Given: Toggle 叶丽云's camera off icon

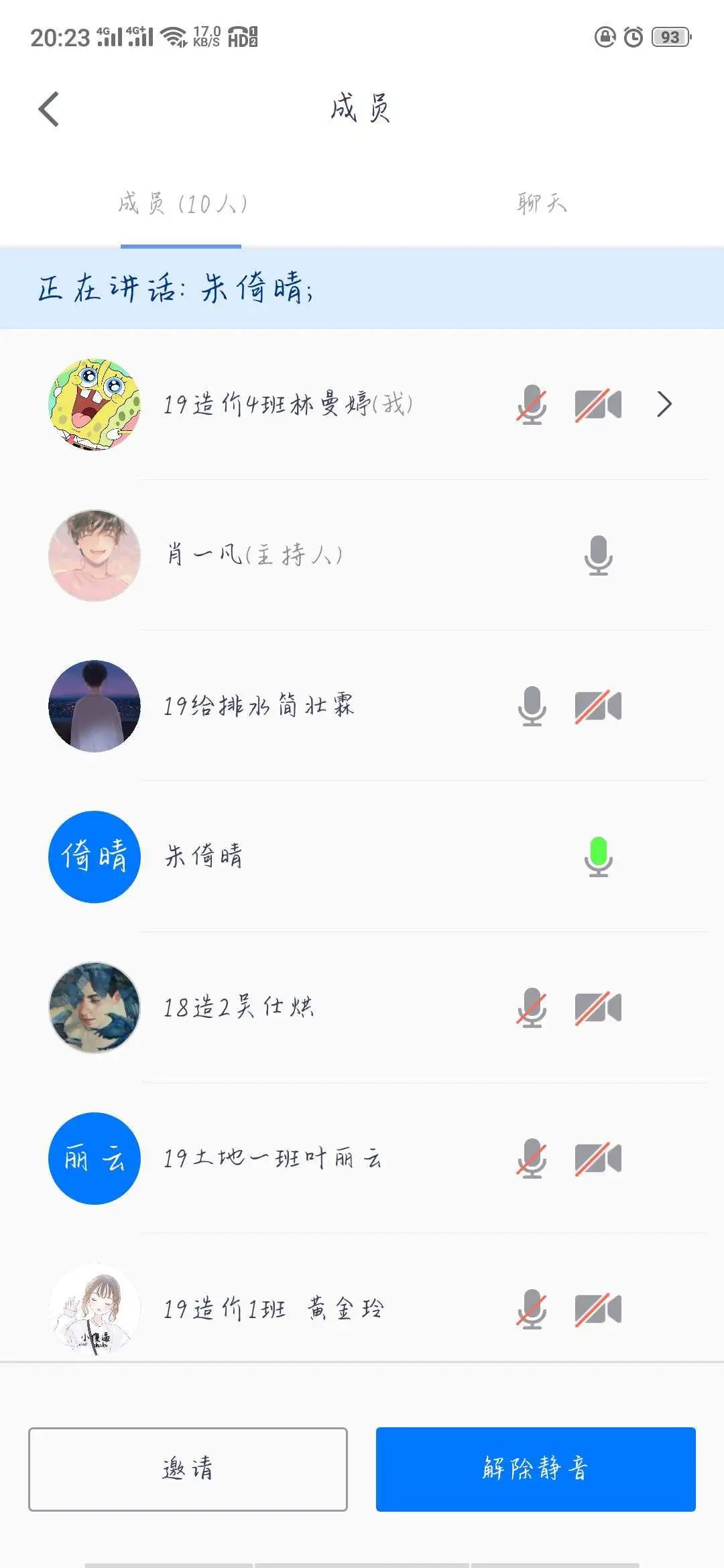Looking at the screenshot, I should tap(595, 1158).
